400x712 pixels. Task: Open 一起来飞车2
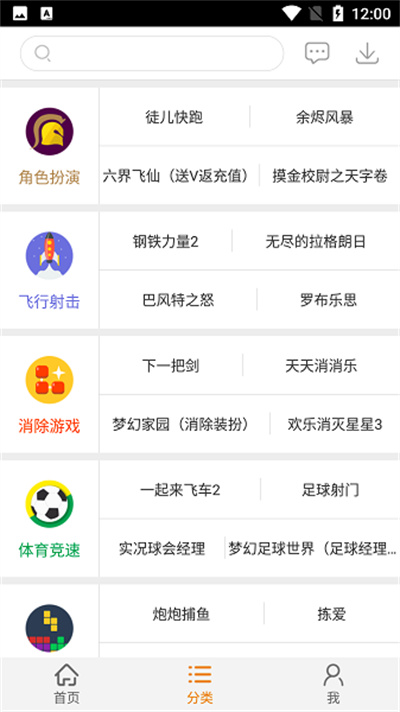[x=180, y=490]
